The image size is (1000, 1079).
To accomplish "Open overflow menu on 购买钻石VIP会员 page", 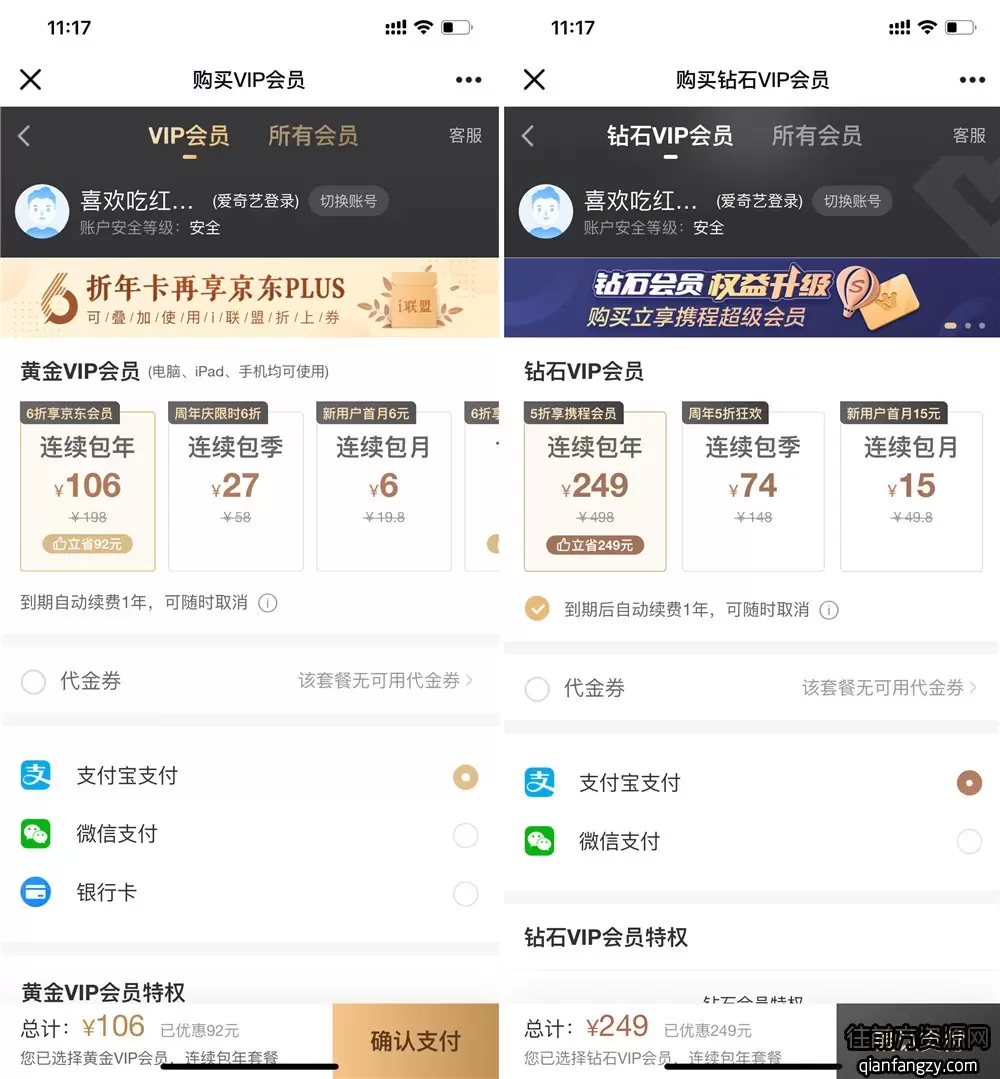I will coord(971,80).
